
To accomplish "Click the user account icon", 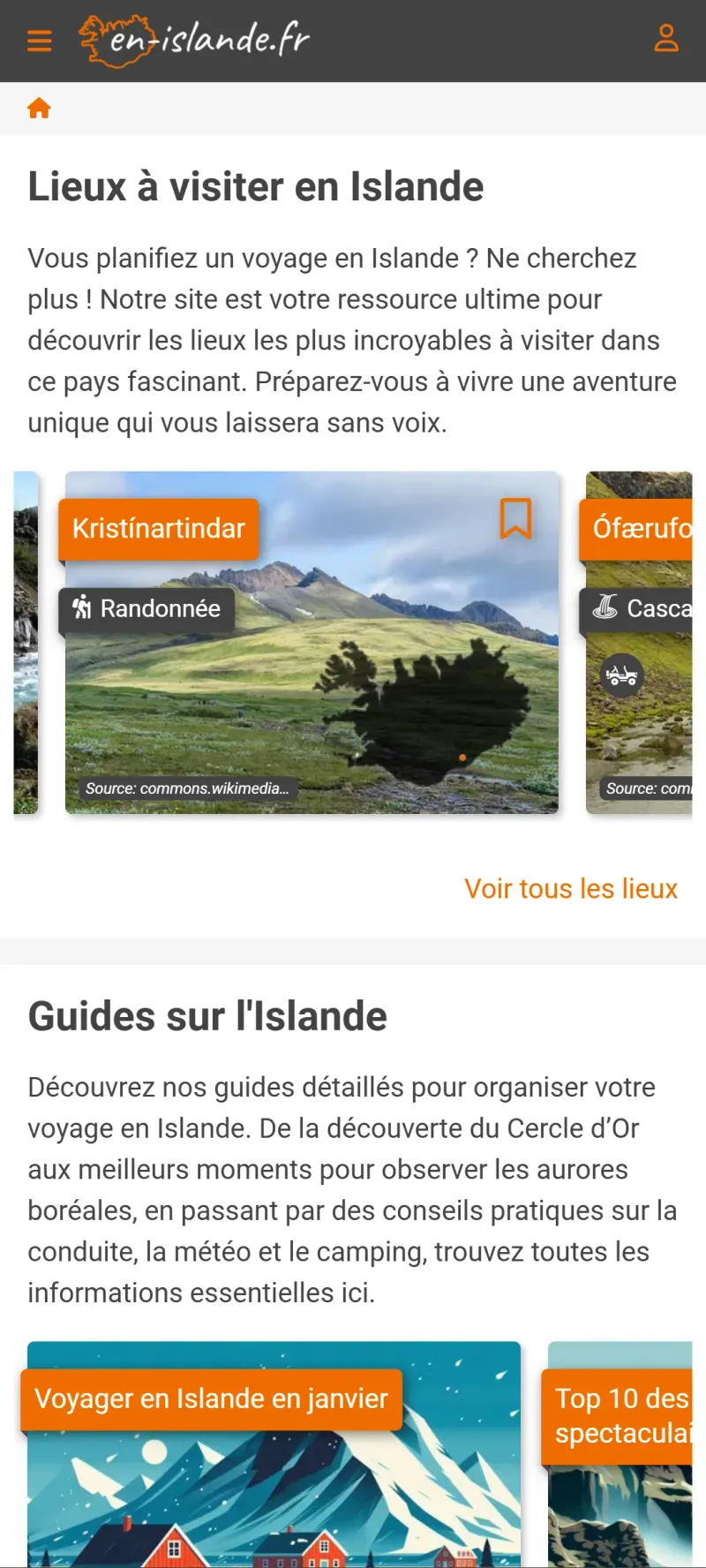I will [666, 37].
